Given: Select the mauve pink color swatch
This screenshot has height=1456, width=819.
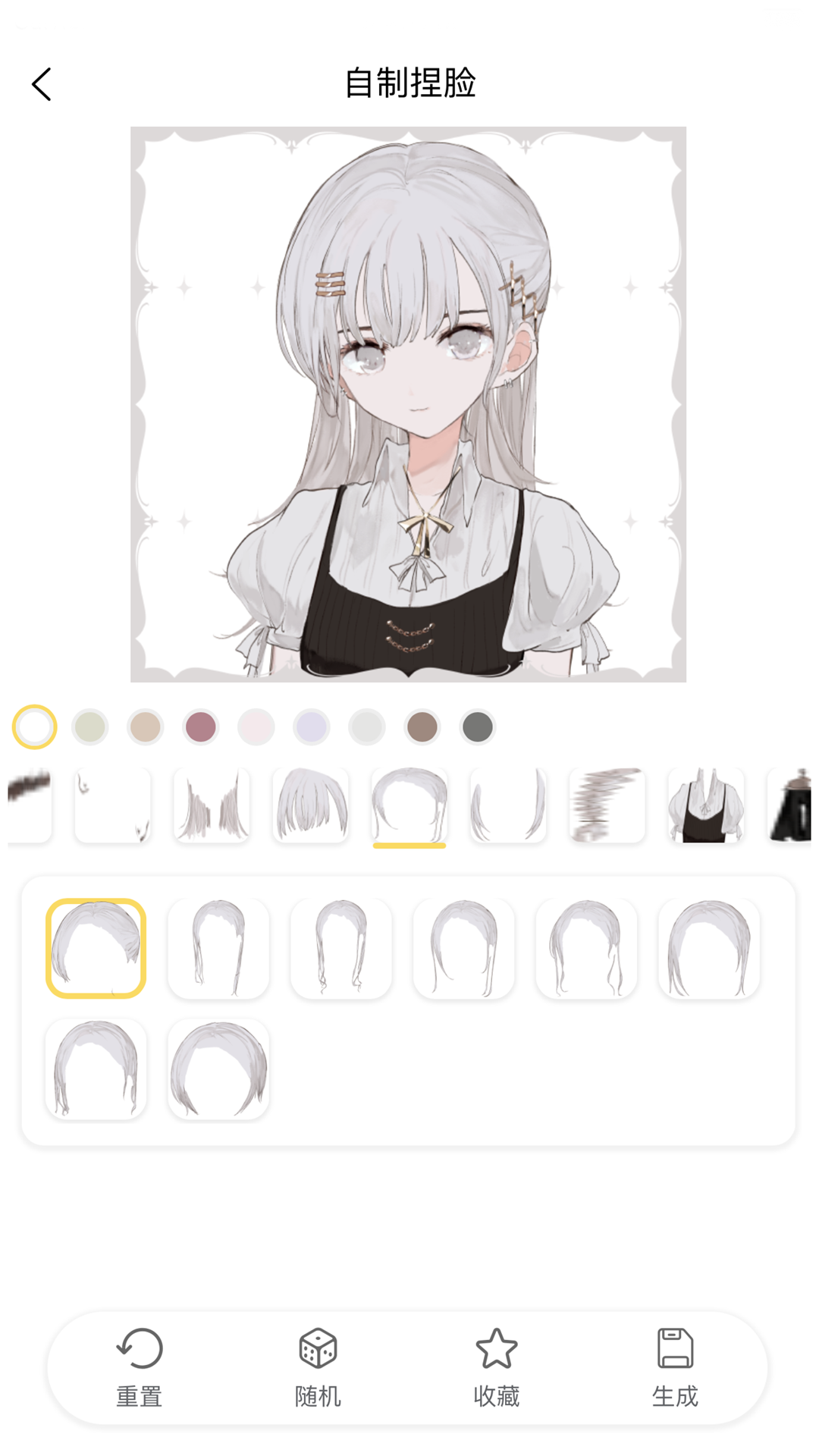Looking at the screenshot, I should click(x=201, y=726).
